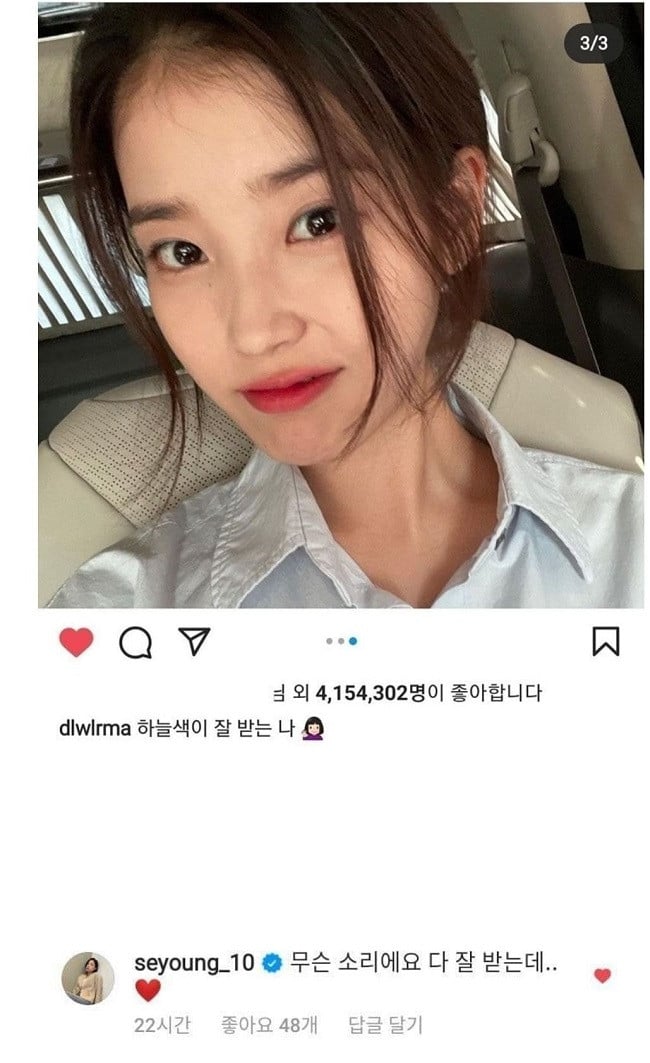Open comments with the speech bubble icon
Viewport: 650px width, 1063px height.
coord(134,642)
